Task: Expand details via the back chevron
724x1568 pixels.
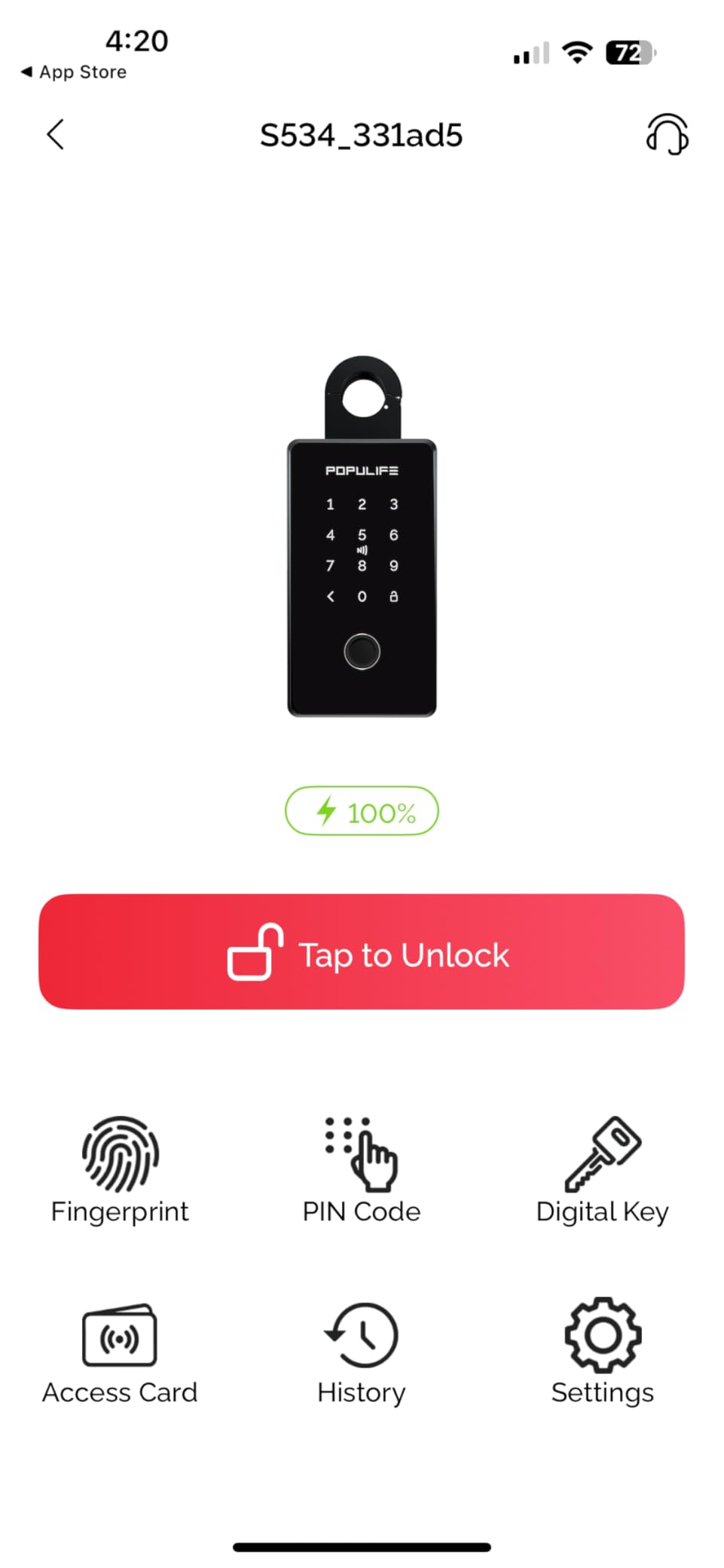Action: (55, 135)
